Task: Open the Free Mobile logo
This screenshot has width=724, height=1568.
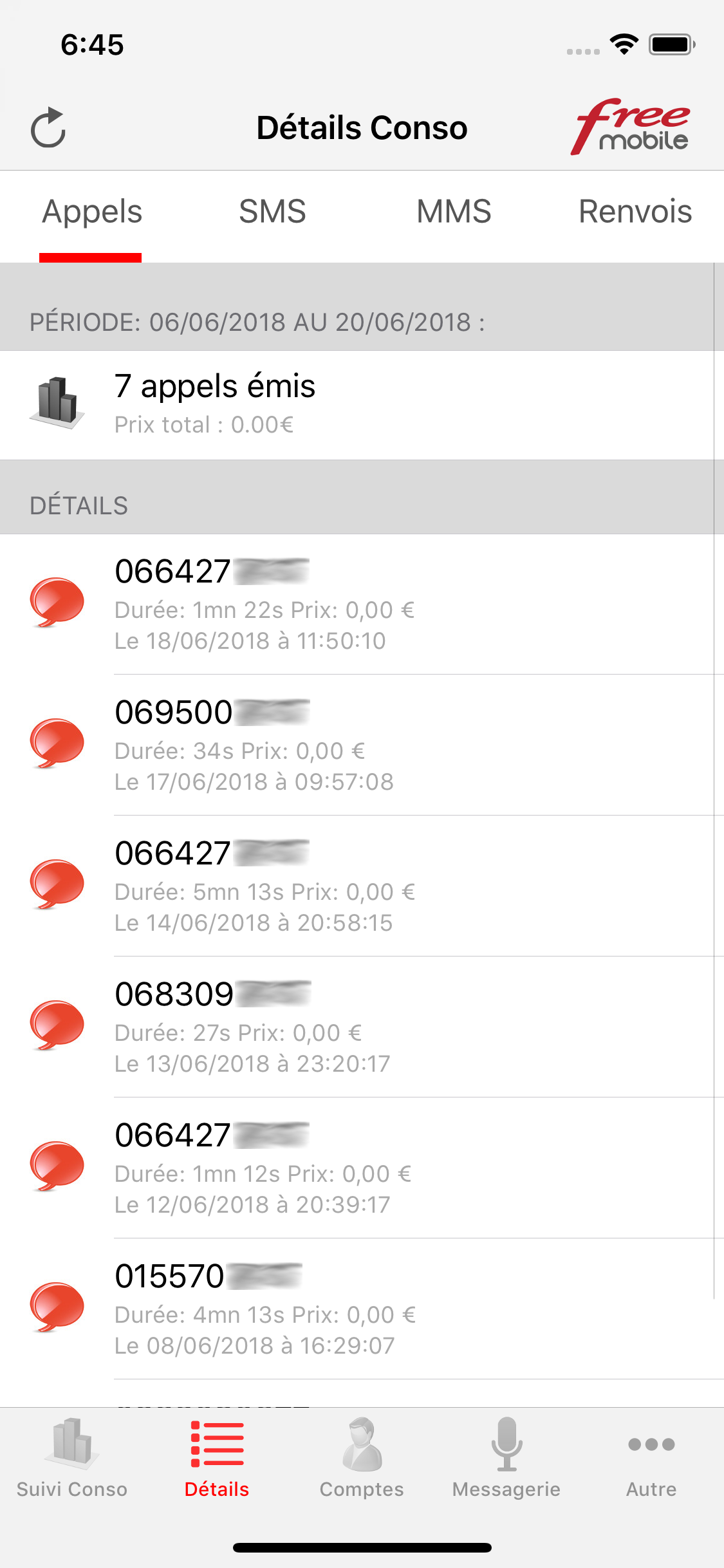Action: [x=631, y=127]
